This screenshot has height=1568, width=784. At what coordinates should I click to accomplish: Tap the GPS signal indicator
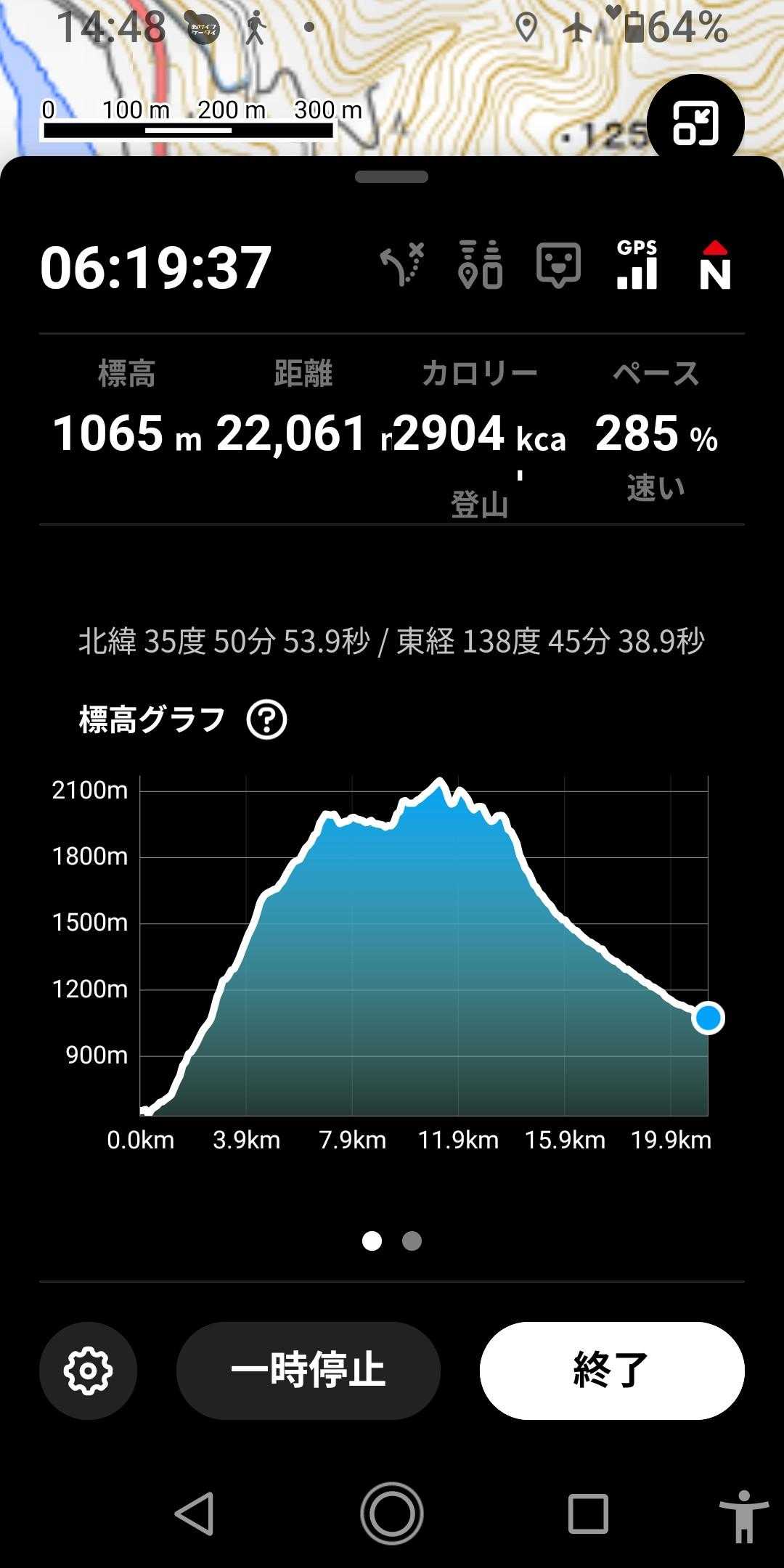pos(637,266)
